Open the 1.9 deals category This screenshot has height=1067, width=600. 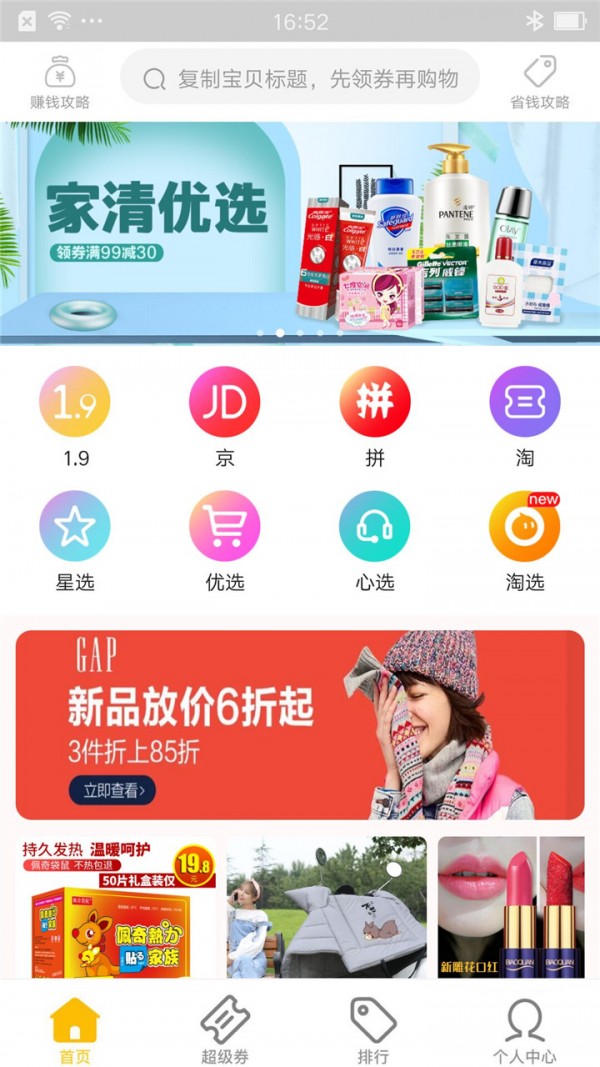(x=75, y=403)
